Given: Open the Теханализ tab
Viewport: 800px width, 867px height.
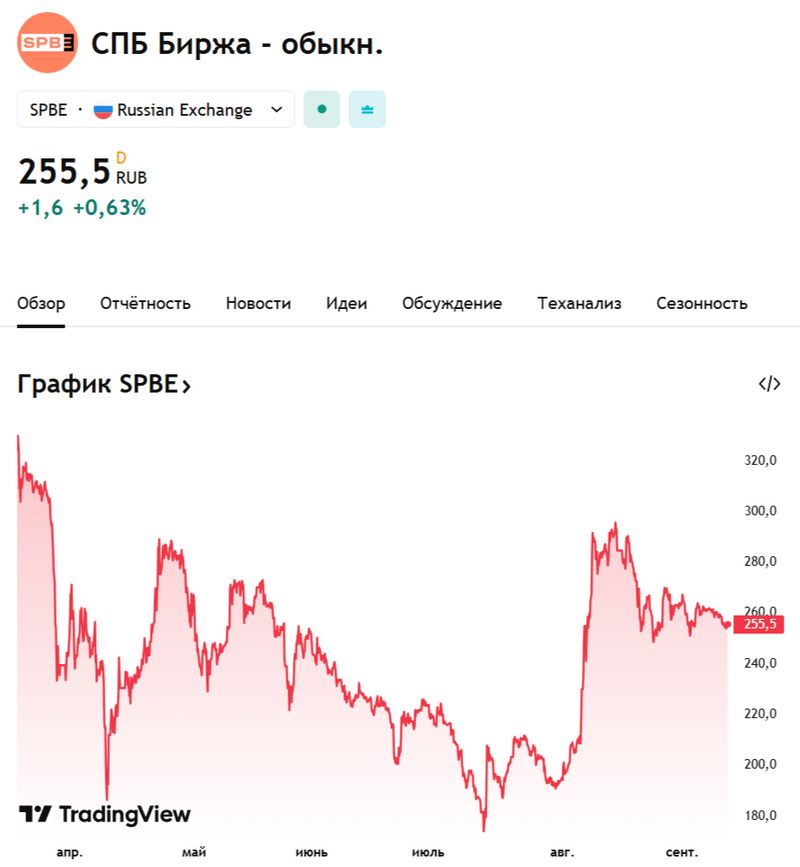Looking at the screenshot, I should click(579, 303).
